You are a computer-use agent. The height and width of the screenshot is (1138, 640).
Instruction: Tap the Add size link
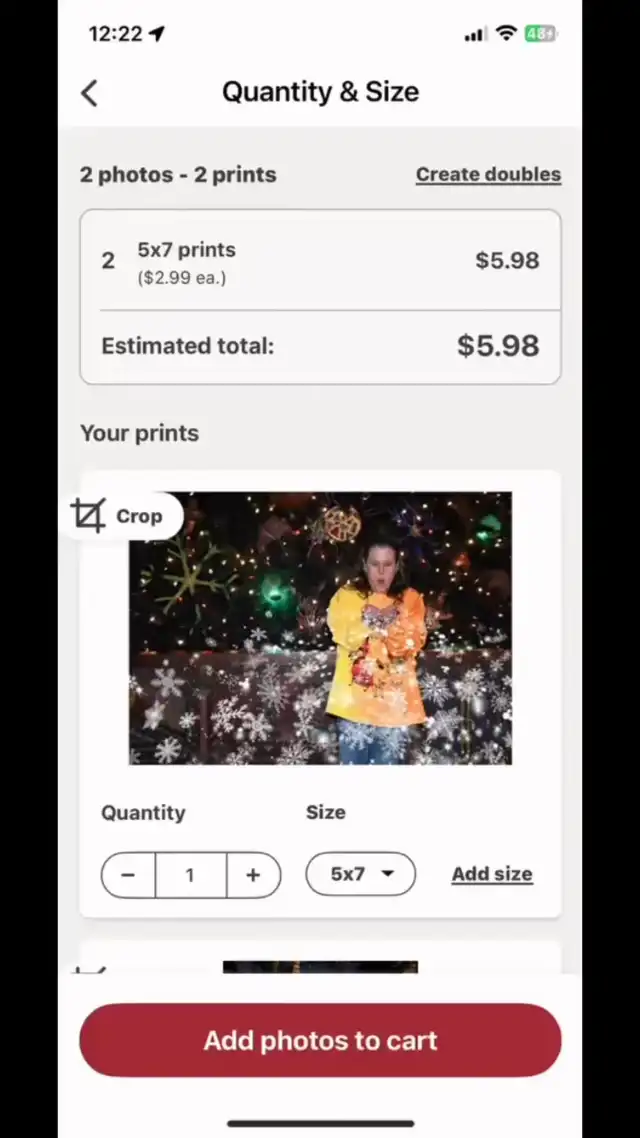pyautogui.click(x=492, y=875)
